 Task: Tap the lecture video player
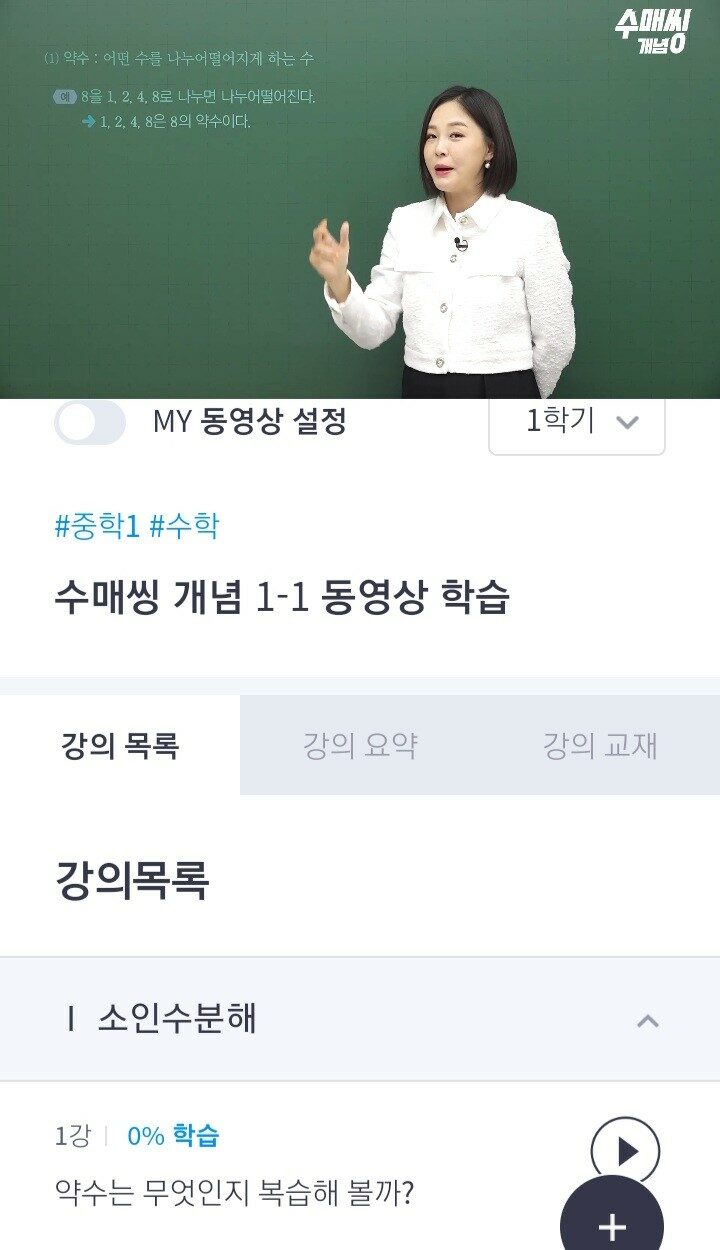pos(360,200)
